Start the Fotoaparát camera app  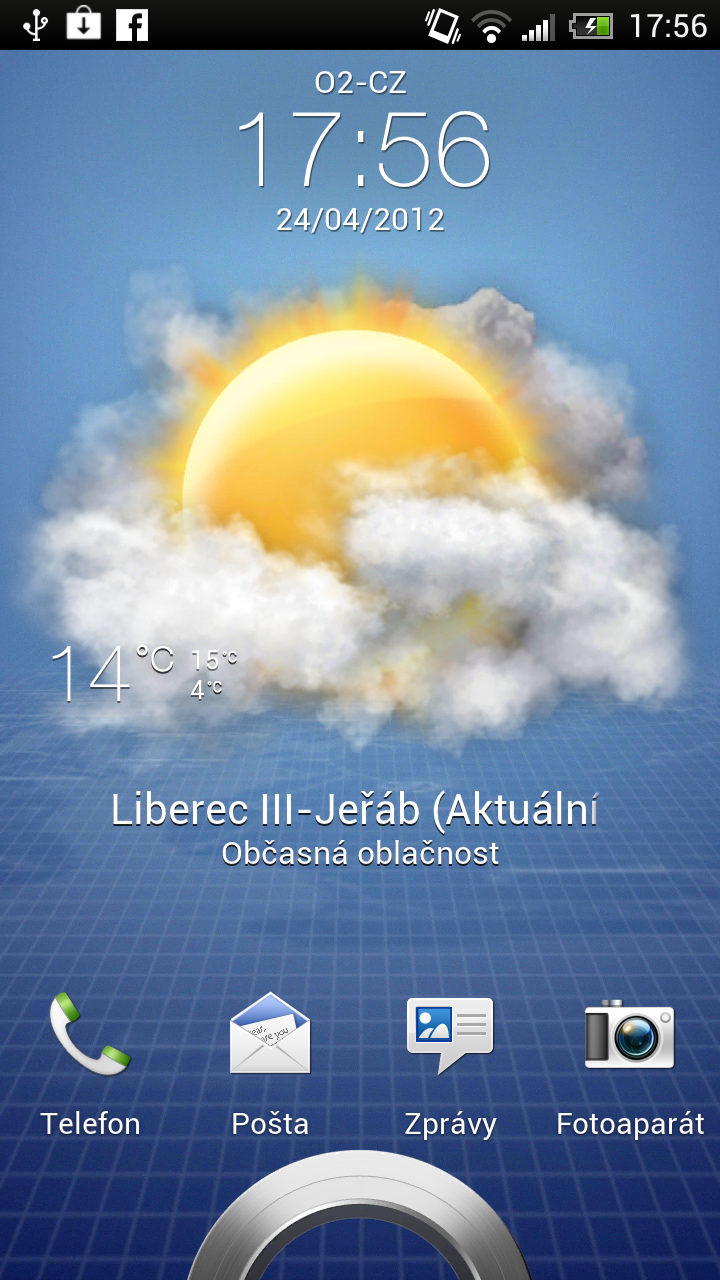pyautogui.click(x=630, y=1035)
